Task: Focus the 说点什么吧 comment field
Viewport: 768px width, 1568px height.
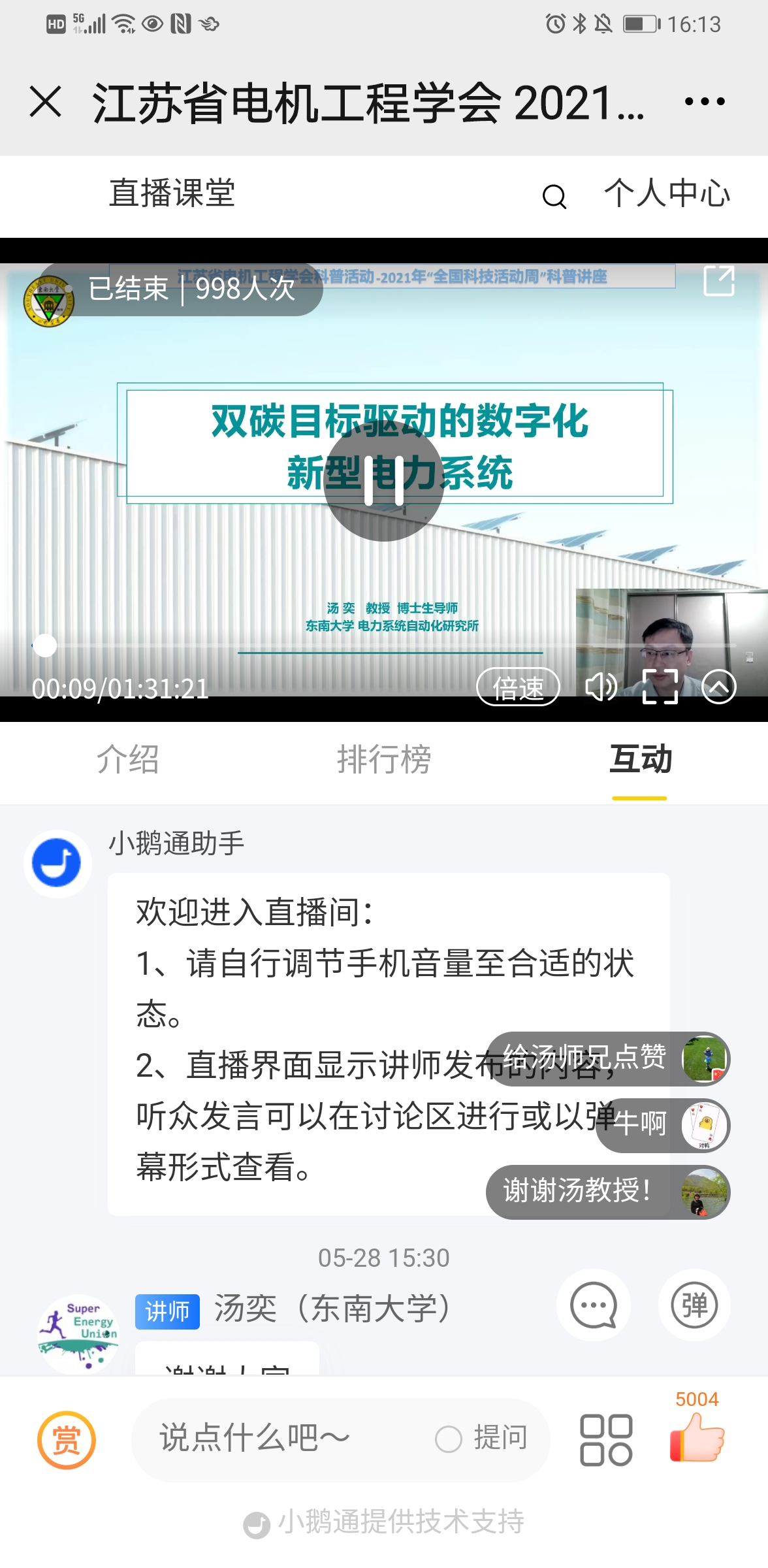Action: coord(274,1439)
